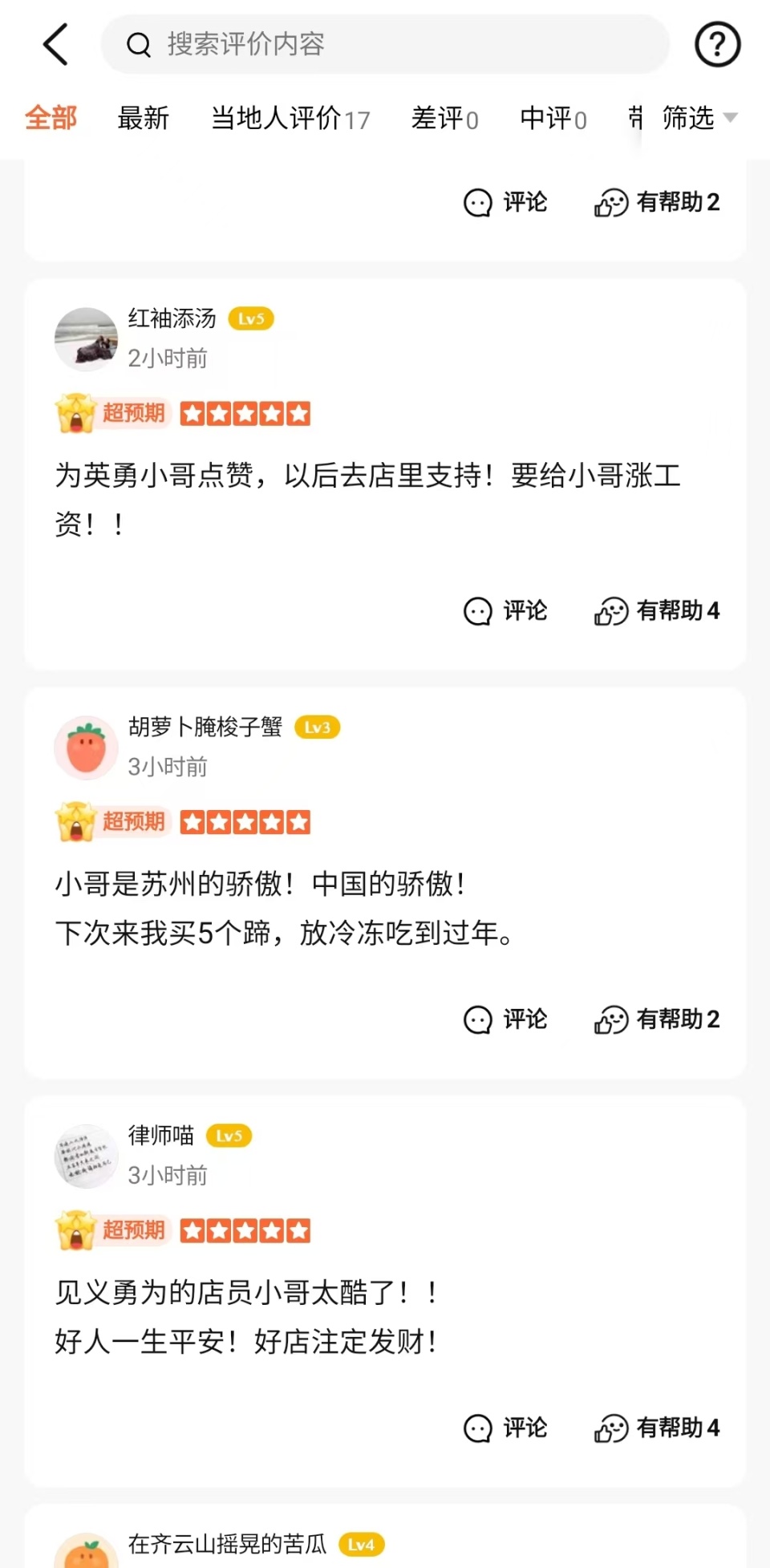
Task: View 胡萝卜腌梭子蟹's profile avatar
Action: [x=86, y=748]
